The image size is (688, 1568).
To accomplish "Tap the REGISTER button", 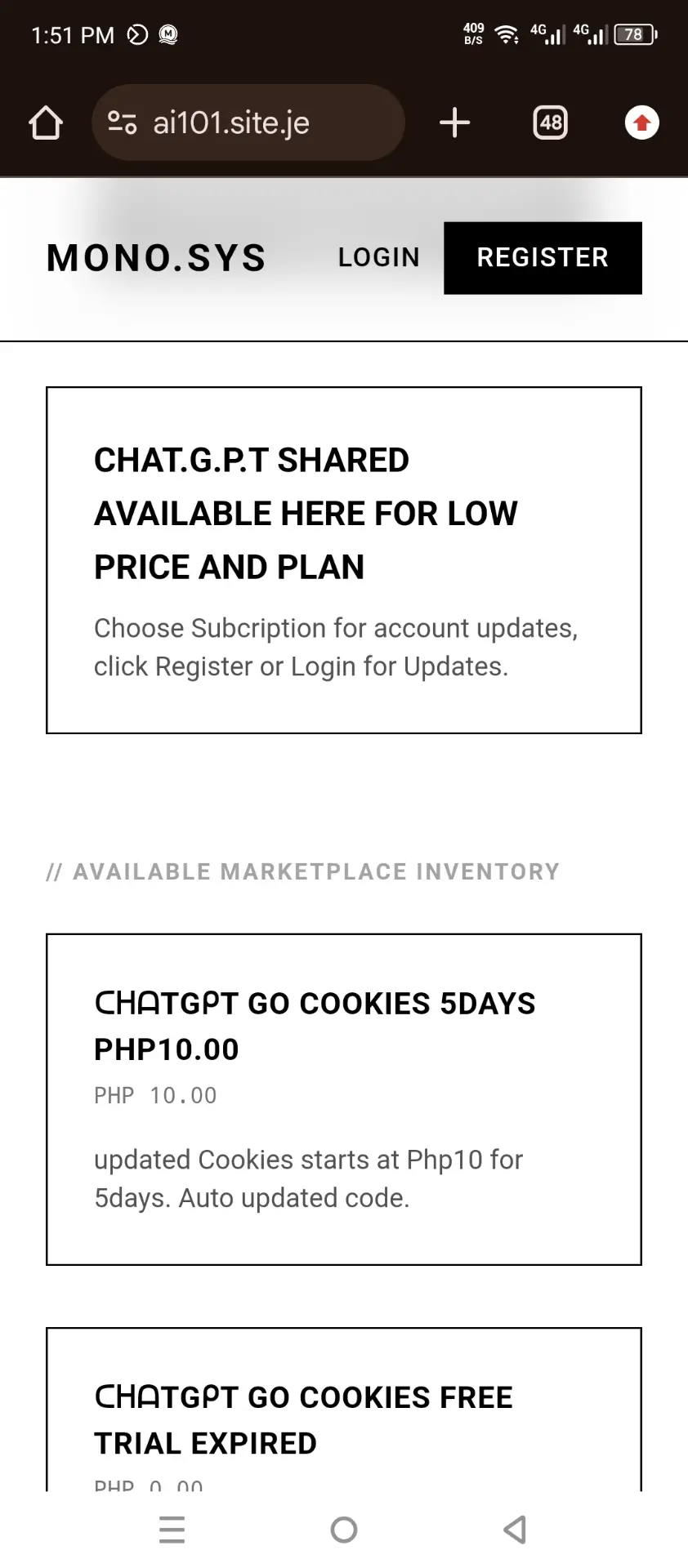I will coord(543,258).
